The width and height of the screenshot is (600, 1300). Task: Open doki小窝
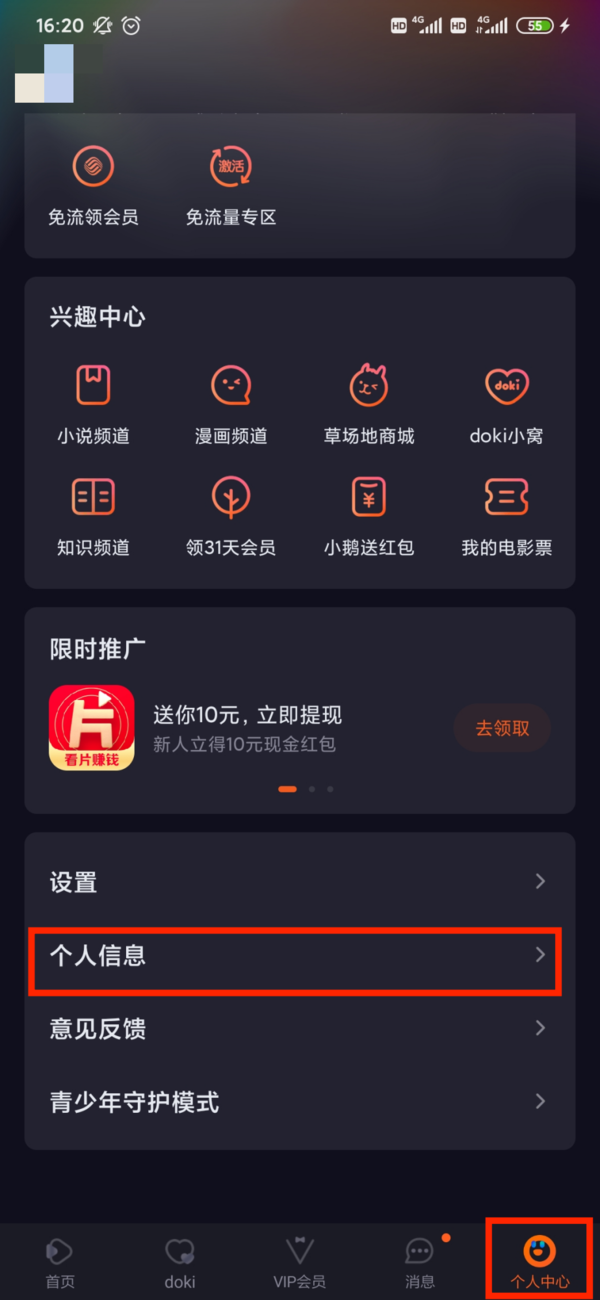506,403
